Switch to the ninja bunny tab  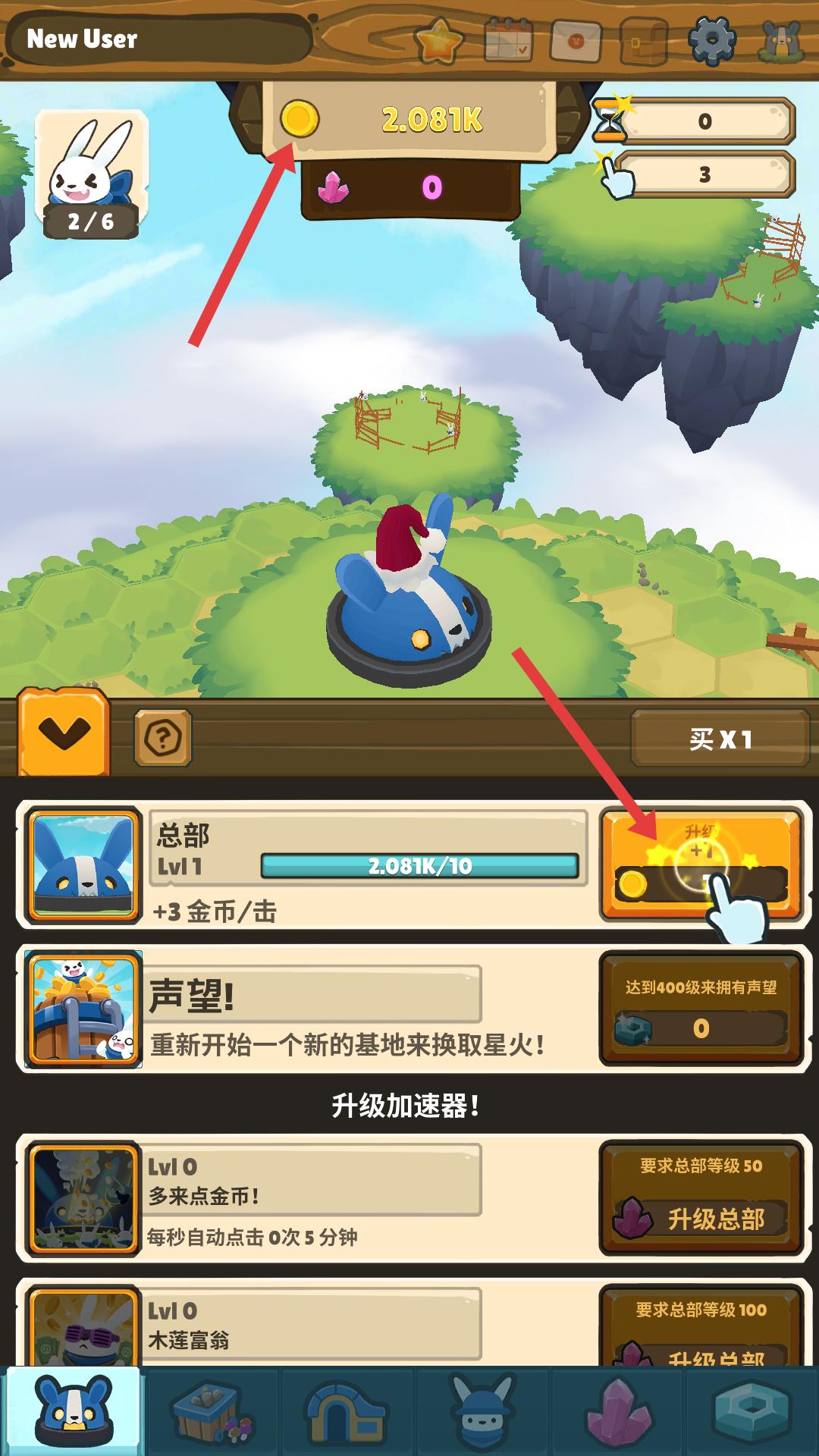click(x=482, y=1410)
